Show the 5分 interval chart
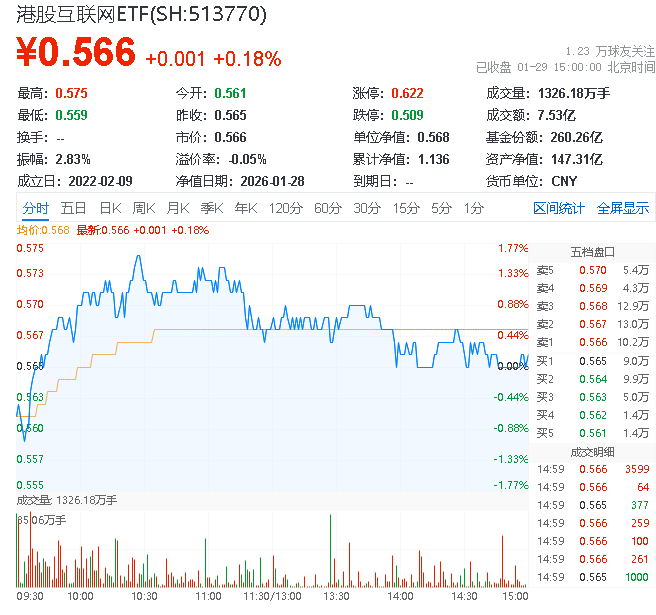The height and width of the screenshot is (615, 656). coord(442,208)
